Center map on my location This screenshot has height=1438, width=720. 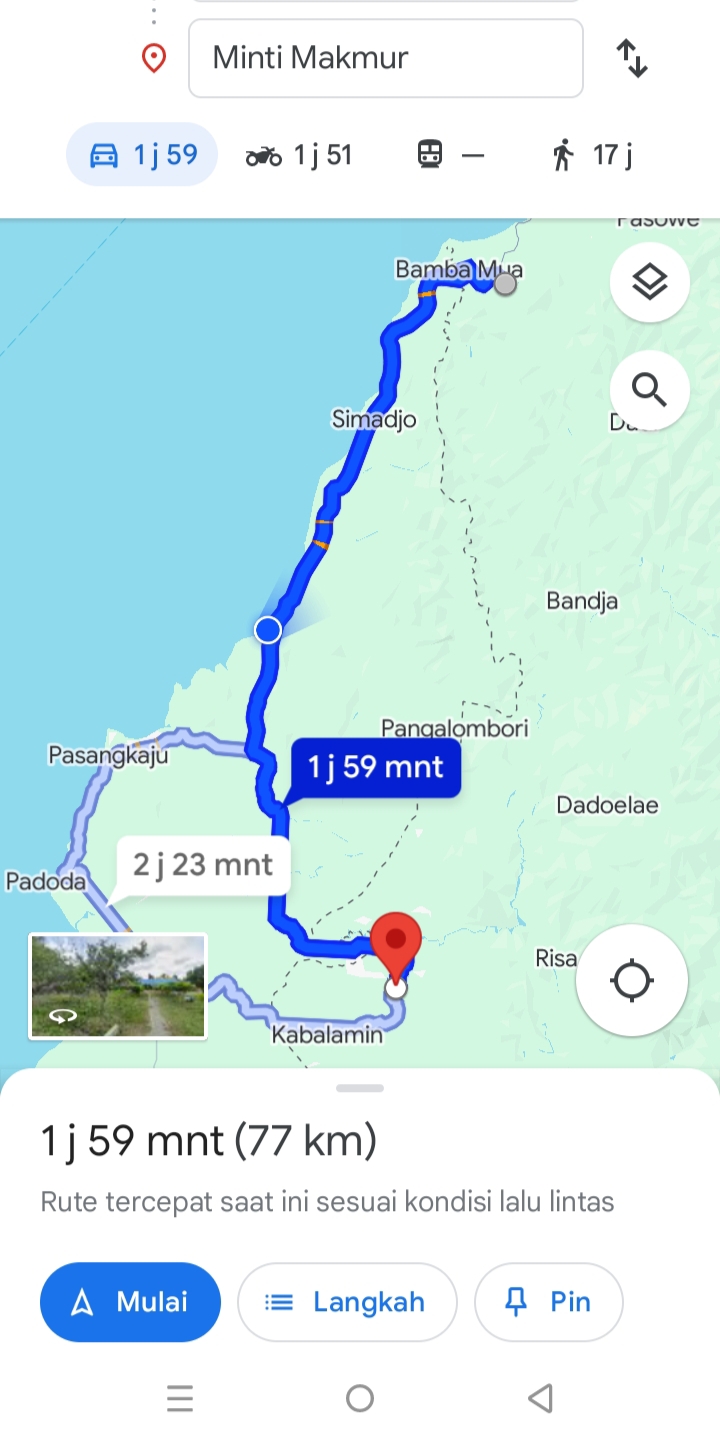632,980
